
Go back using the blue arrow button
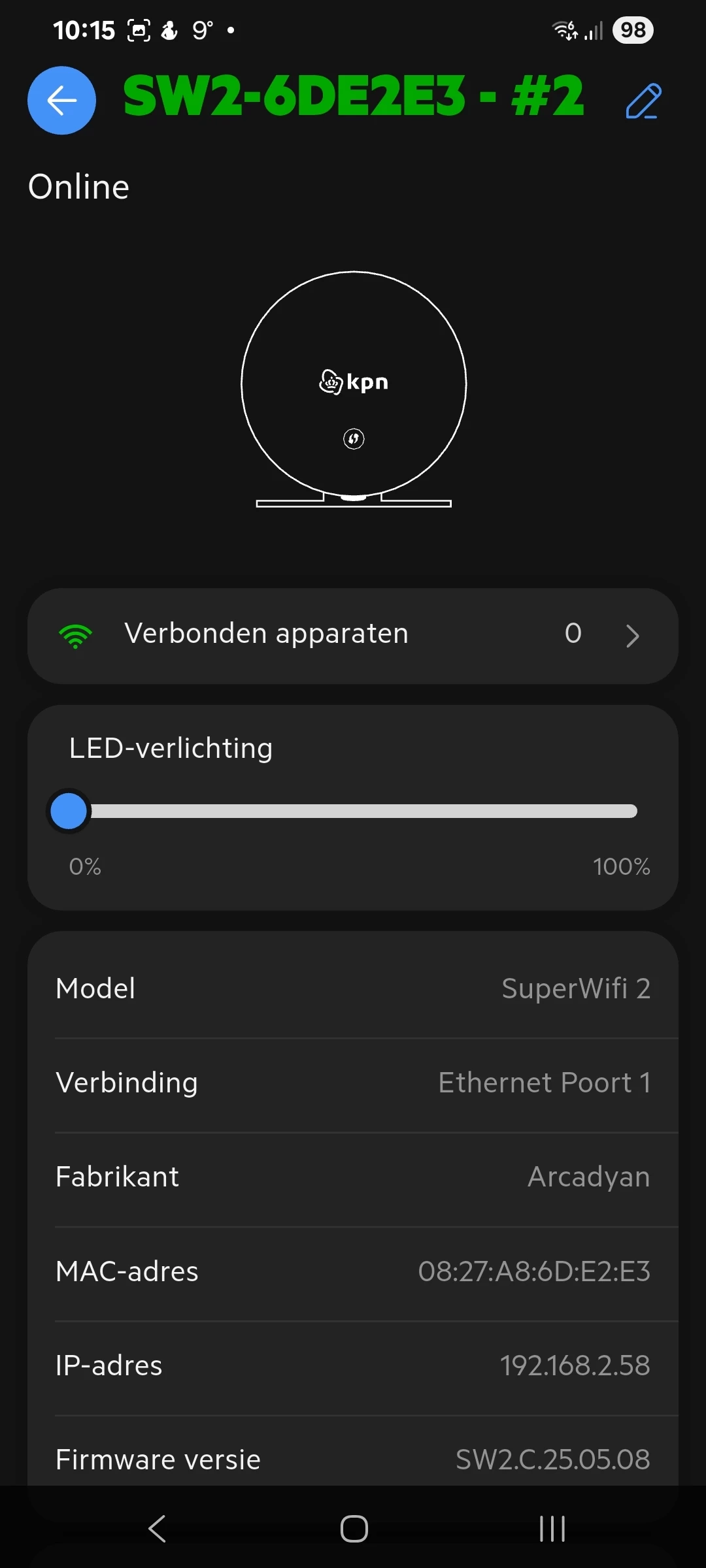61,101
